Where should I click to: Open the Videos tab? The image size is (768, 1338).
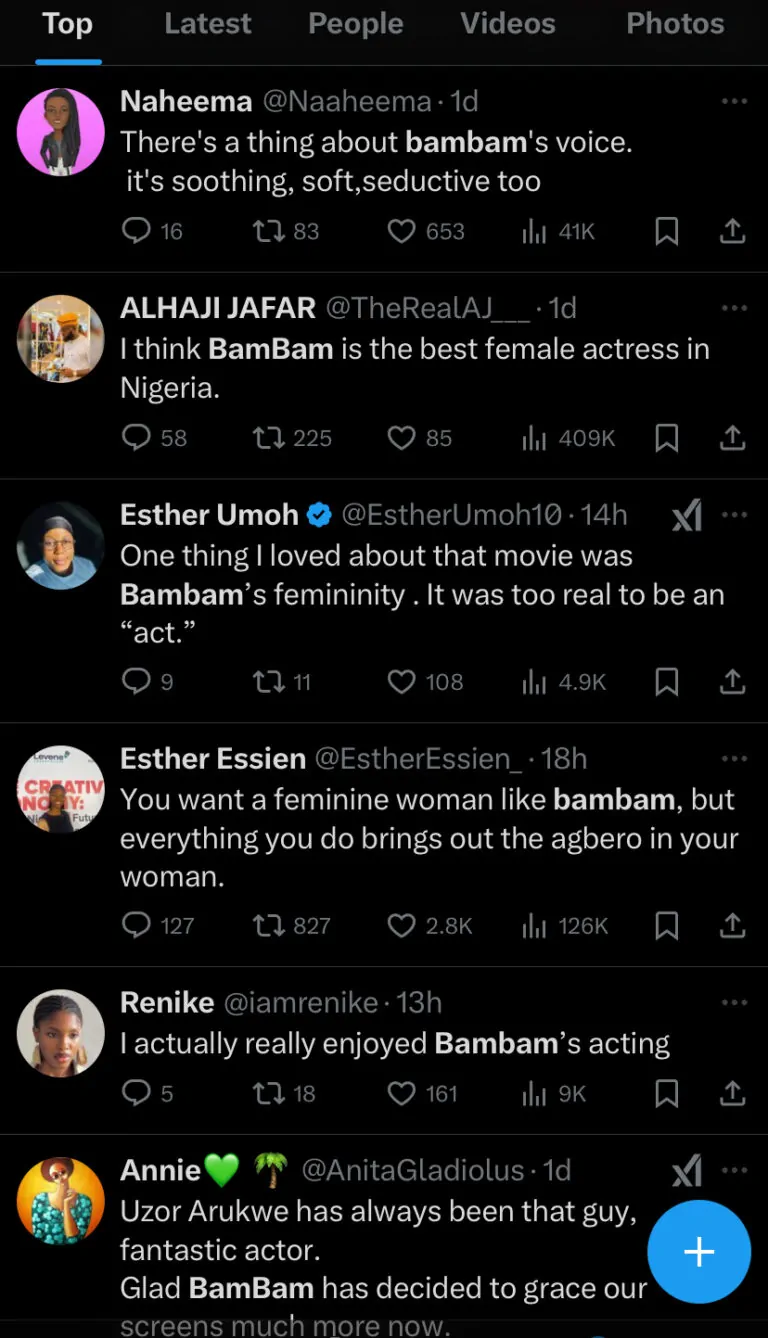[507, 24]
